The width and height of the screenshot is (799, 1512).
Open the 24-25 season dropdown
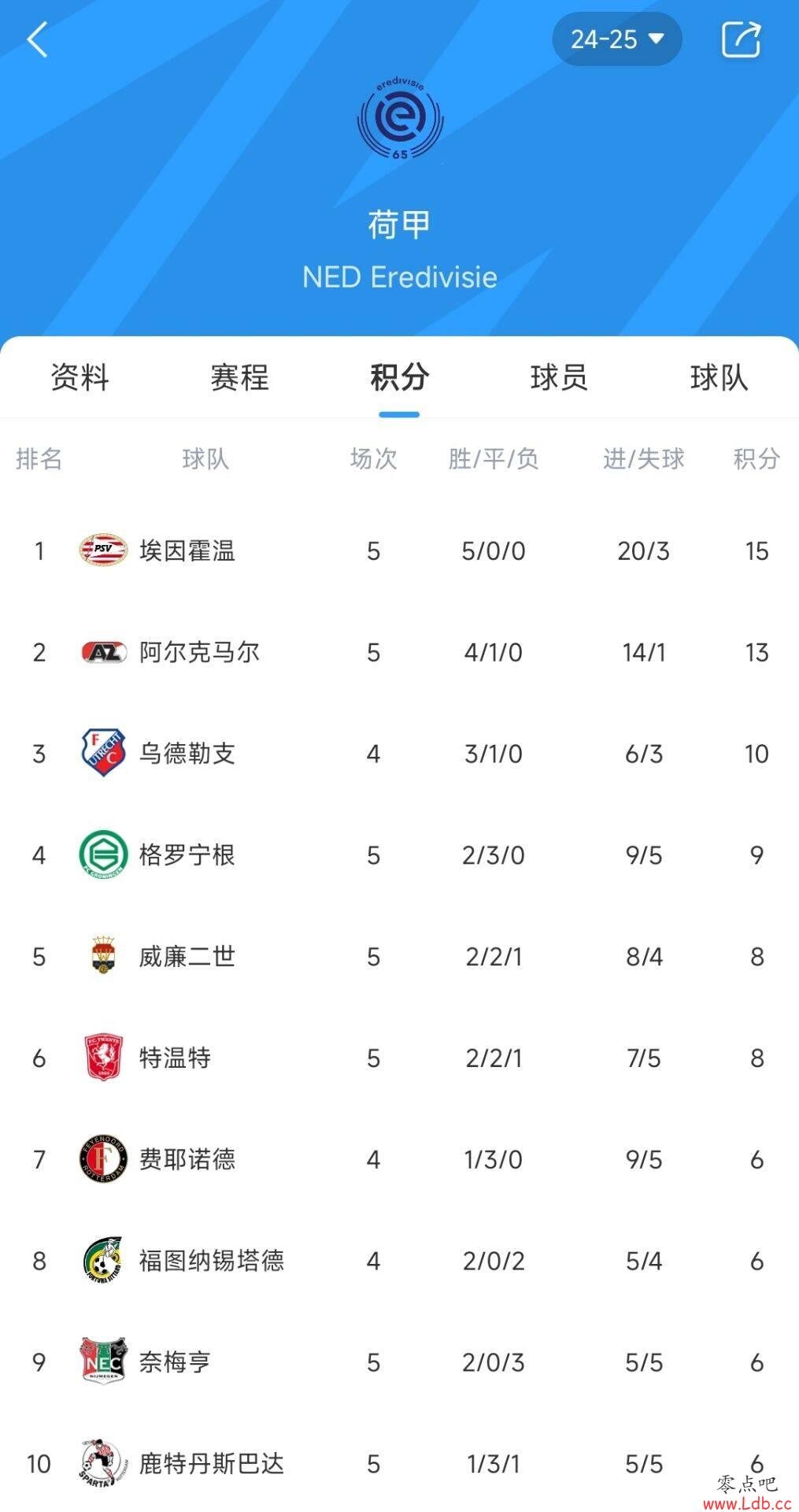click(616, 39)
